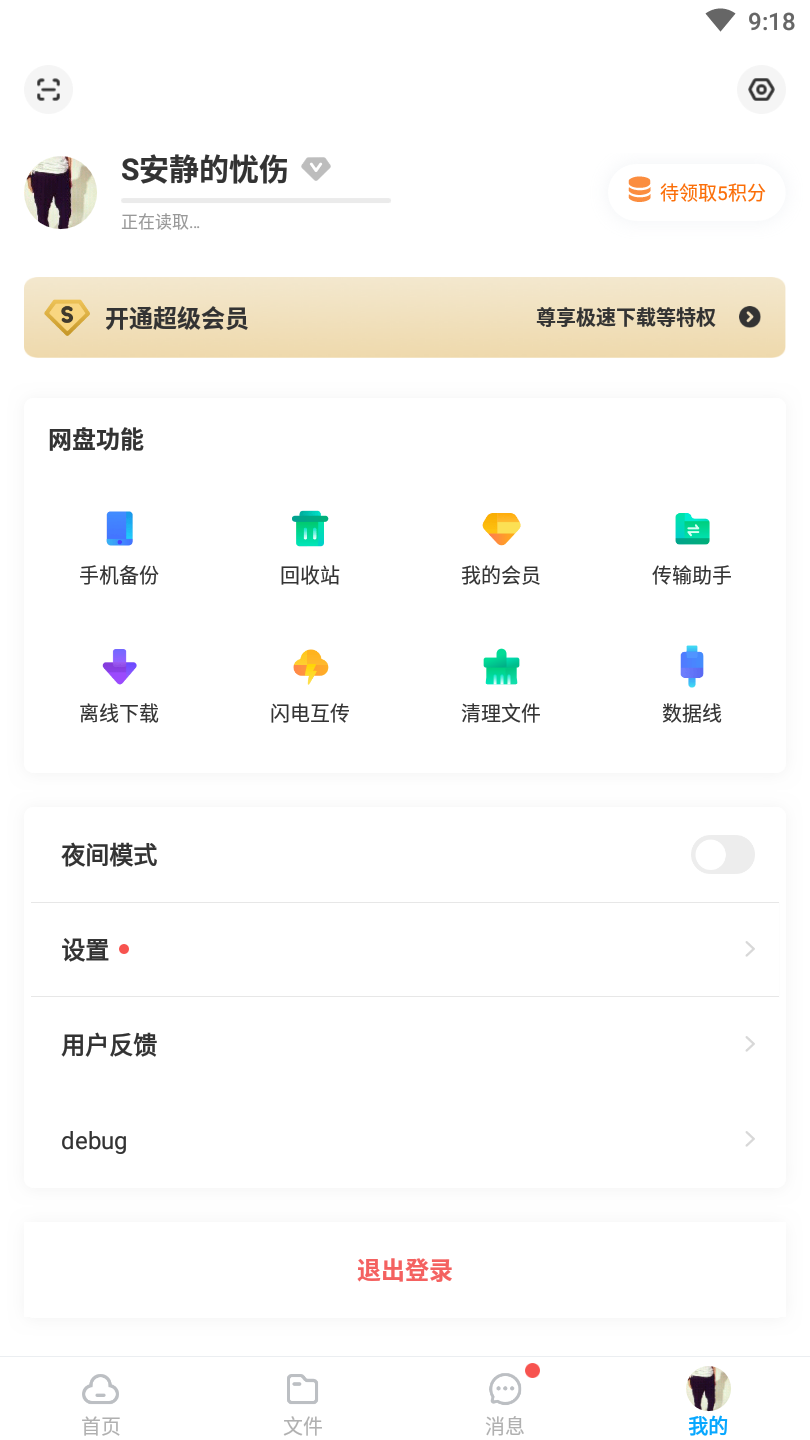Open 用户反馈 user feedback

[x=404, y=1045]
